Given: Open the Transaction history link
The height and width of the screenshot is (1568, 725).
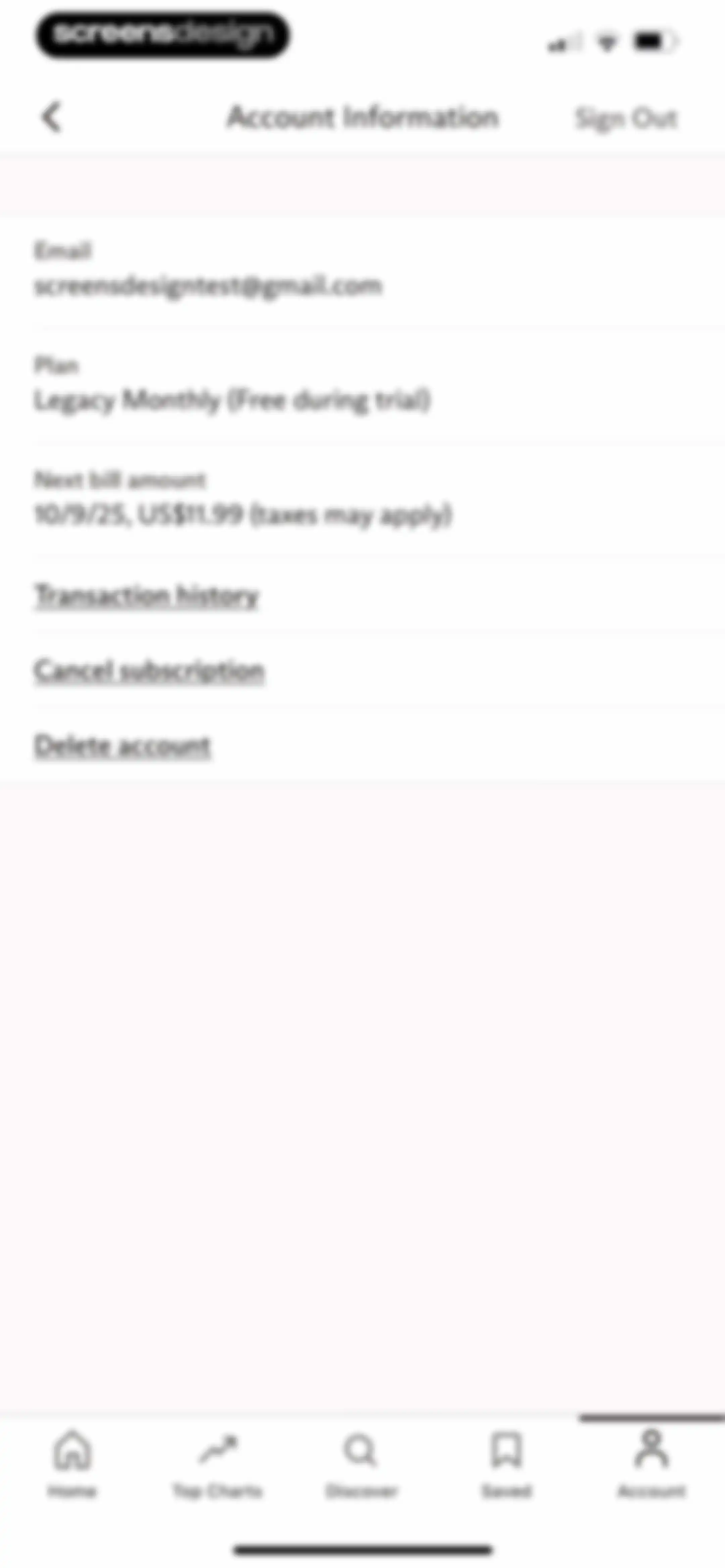Looking at the screenshot, I should click(146, 595).
